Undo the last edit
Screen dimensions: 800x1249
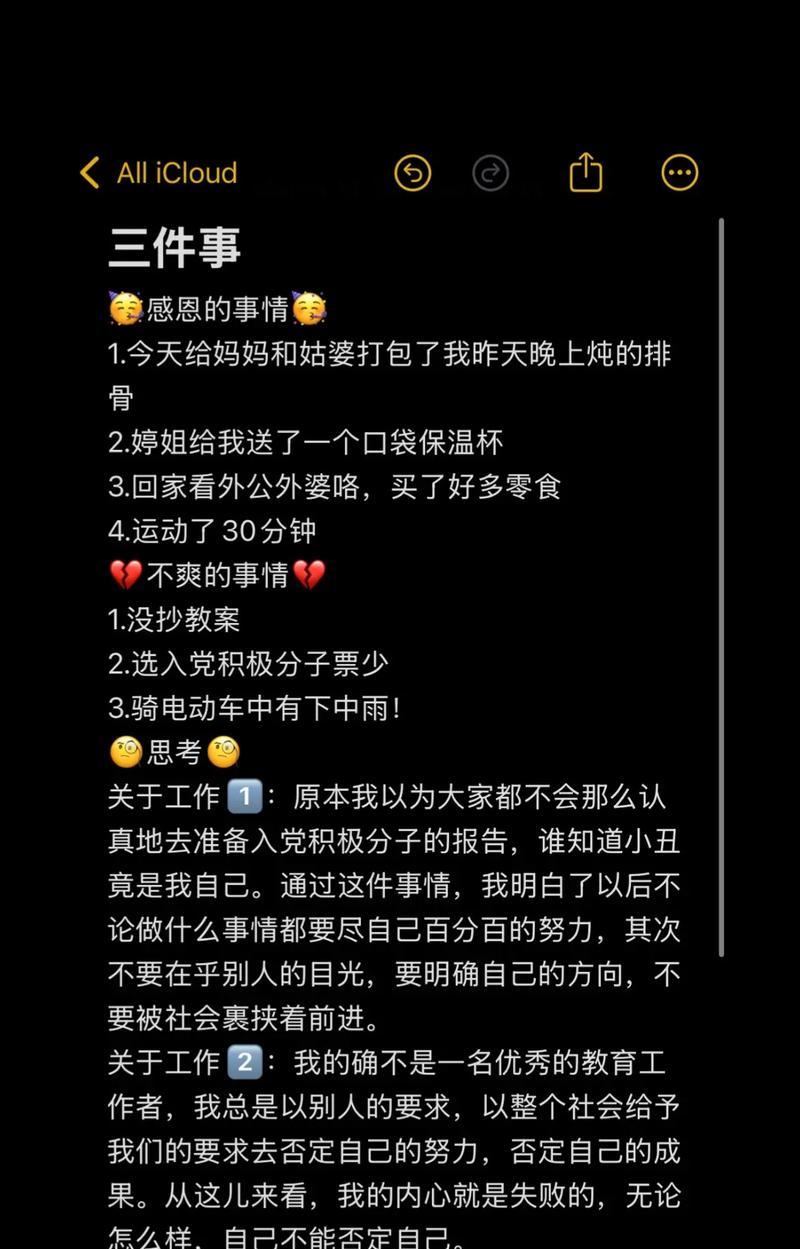click(x=412, y=173)
